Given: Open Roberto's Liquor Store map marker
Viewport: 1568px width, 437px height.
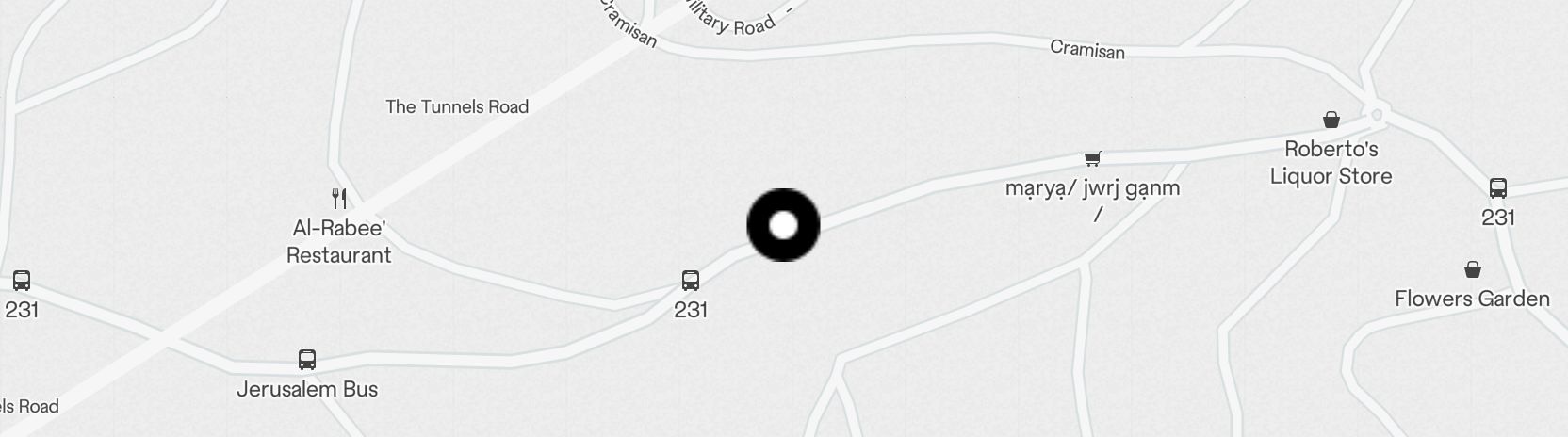Looking at the screenshot, I should click(1331, 121).
